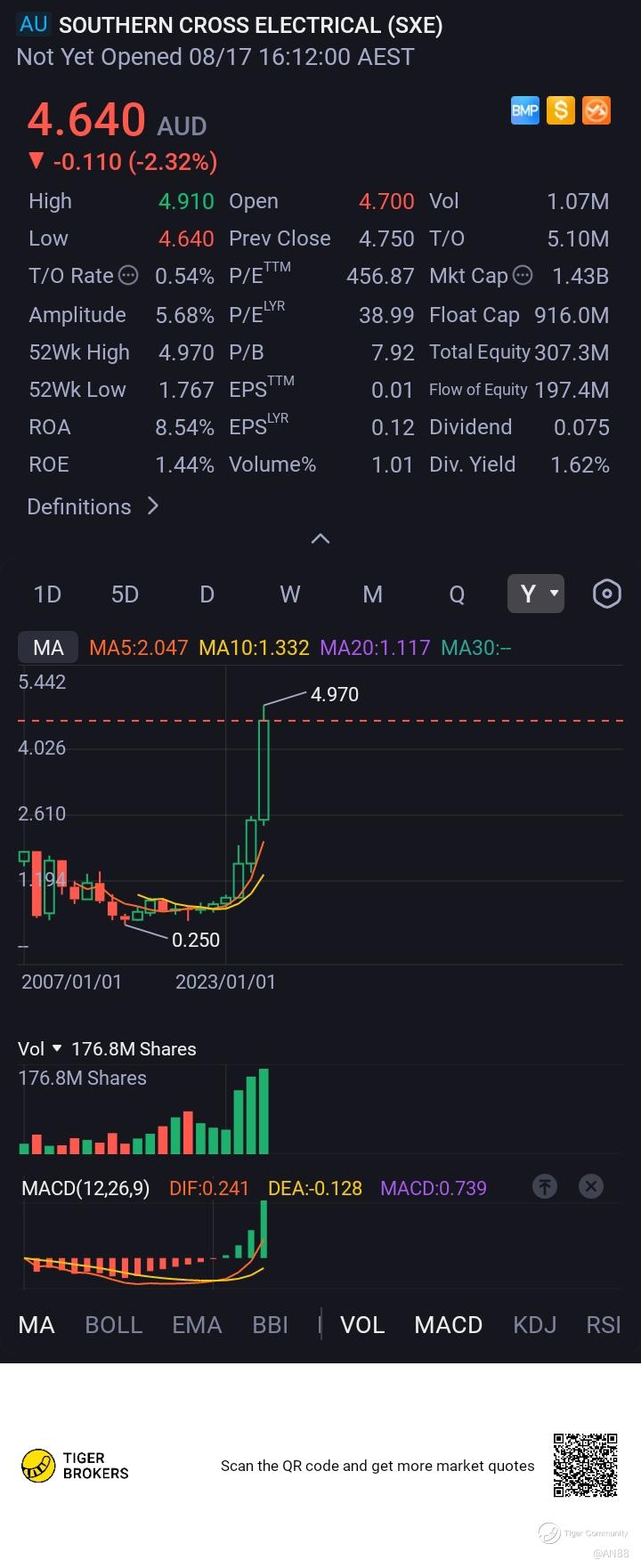This screenshot has height=1568, width=641.
Task: Choose the EMA overlay
Action: [197, 1324]
